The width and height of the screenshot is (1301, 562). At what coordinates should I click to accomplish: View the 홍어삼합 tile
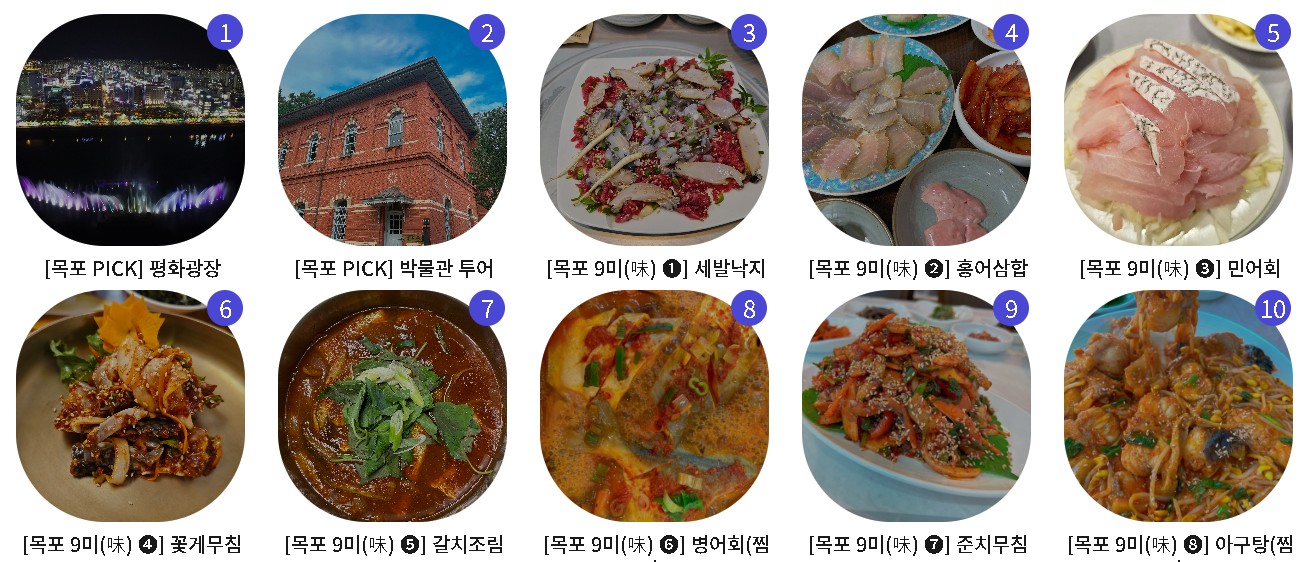point(917,130)
